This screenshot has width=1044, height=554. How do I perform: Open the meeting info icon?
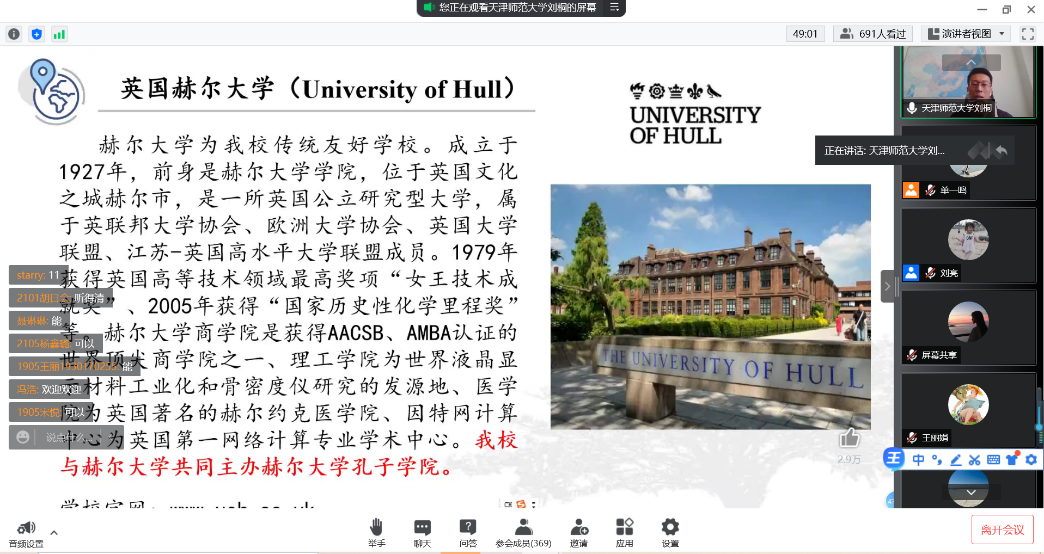(x=14, y=34)
